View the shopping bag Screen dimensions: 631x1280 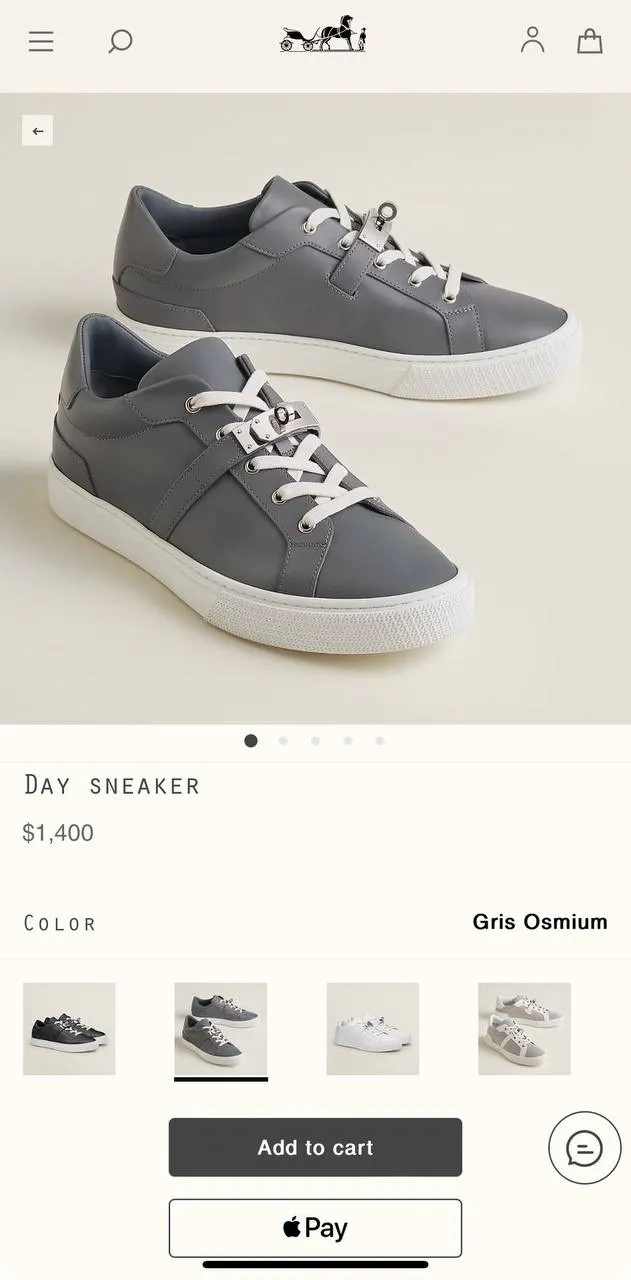(590, 40)
